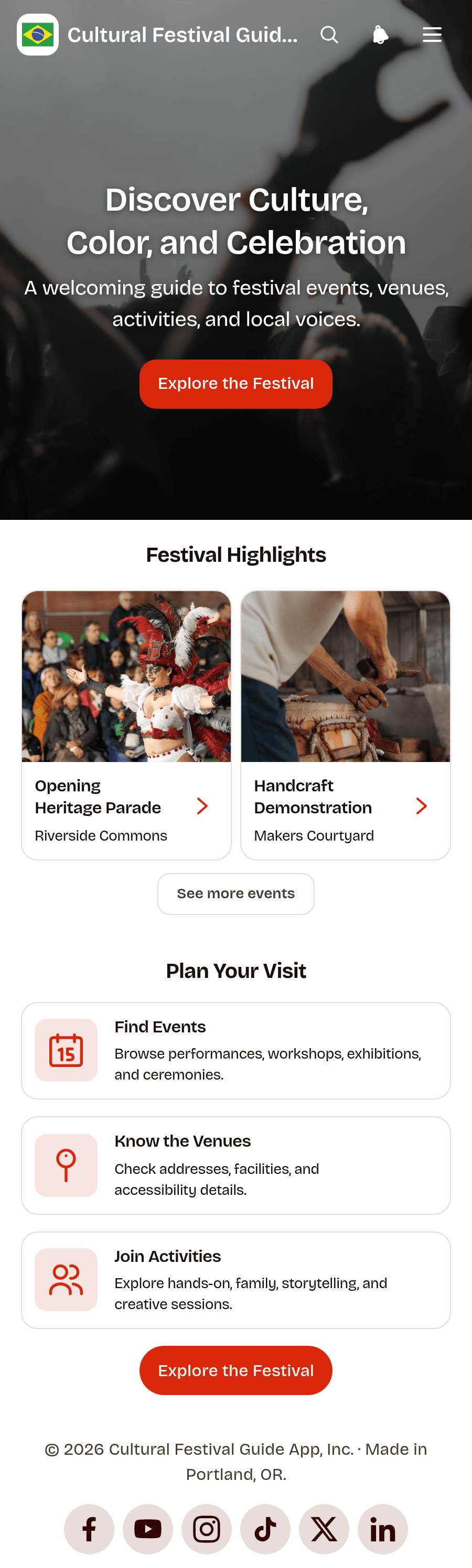Visit the Facebook page

pos(89,1529)
